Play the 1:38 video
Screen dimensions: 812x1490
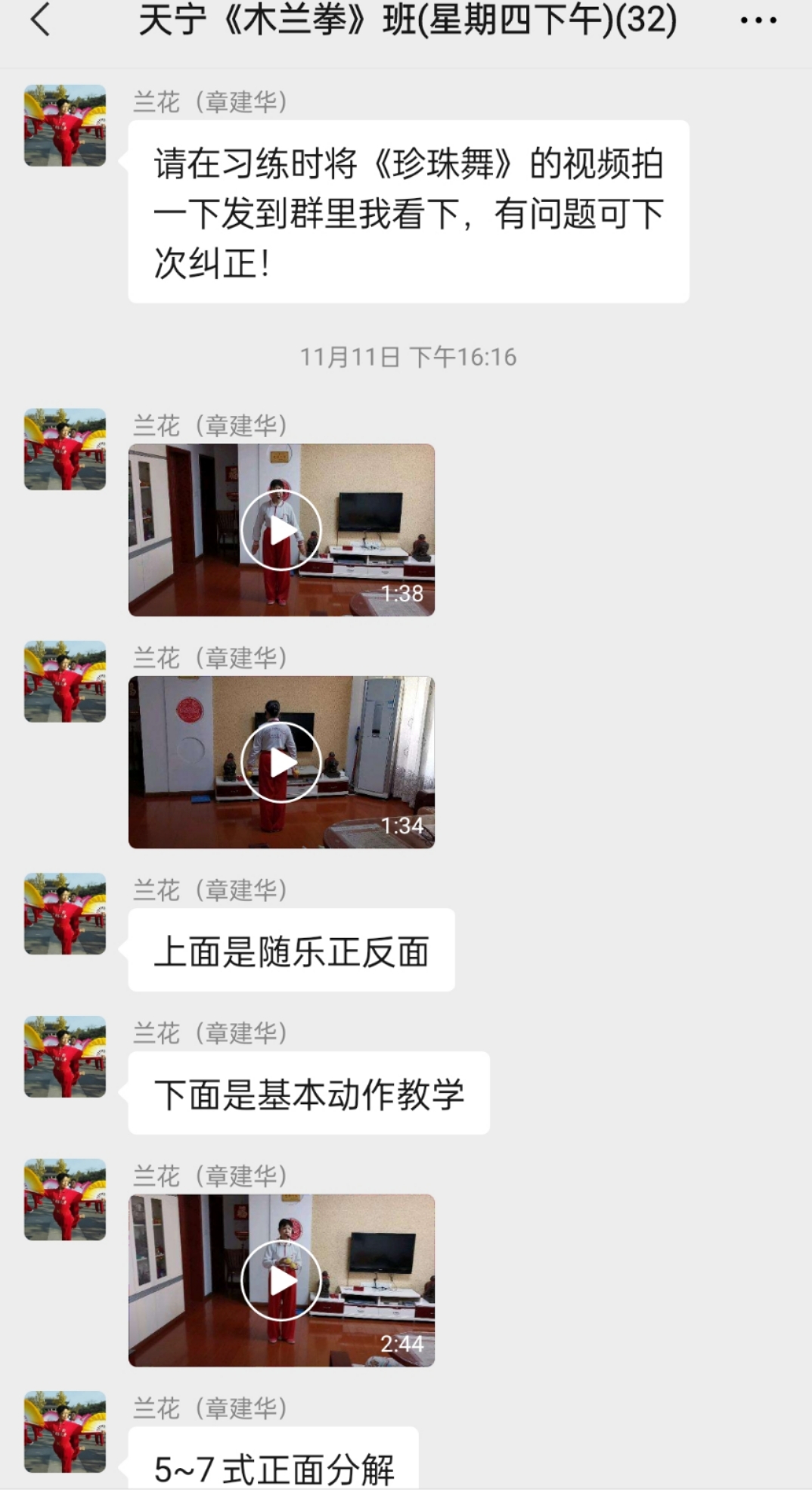pyautogui.click(x=281, y=530)
